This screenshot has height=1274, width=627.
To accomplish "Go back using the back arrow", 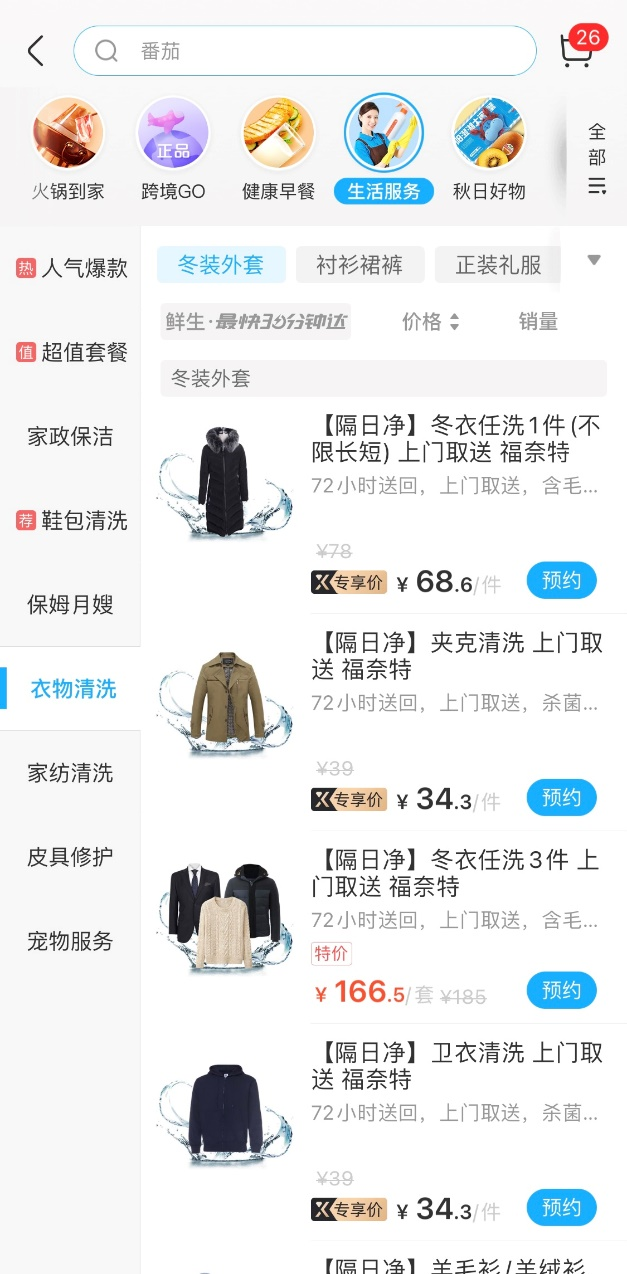I will [36, 51].
